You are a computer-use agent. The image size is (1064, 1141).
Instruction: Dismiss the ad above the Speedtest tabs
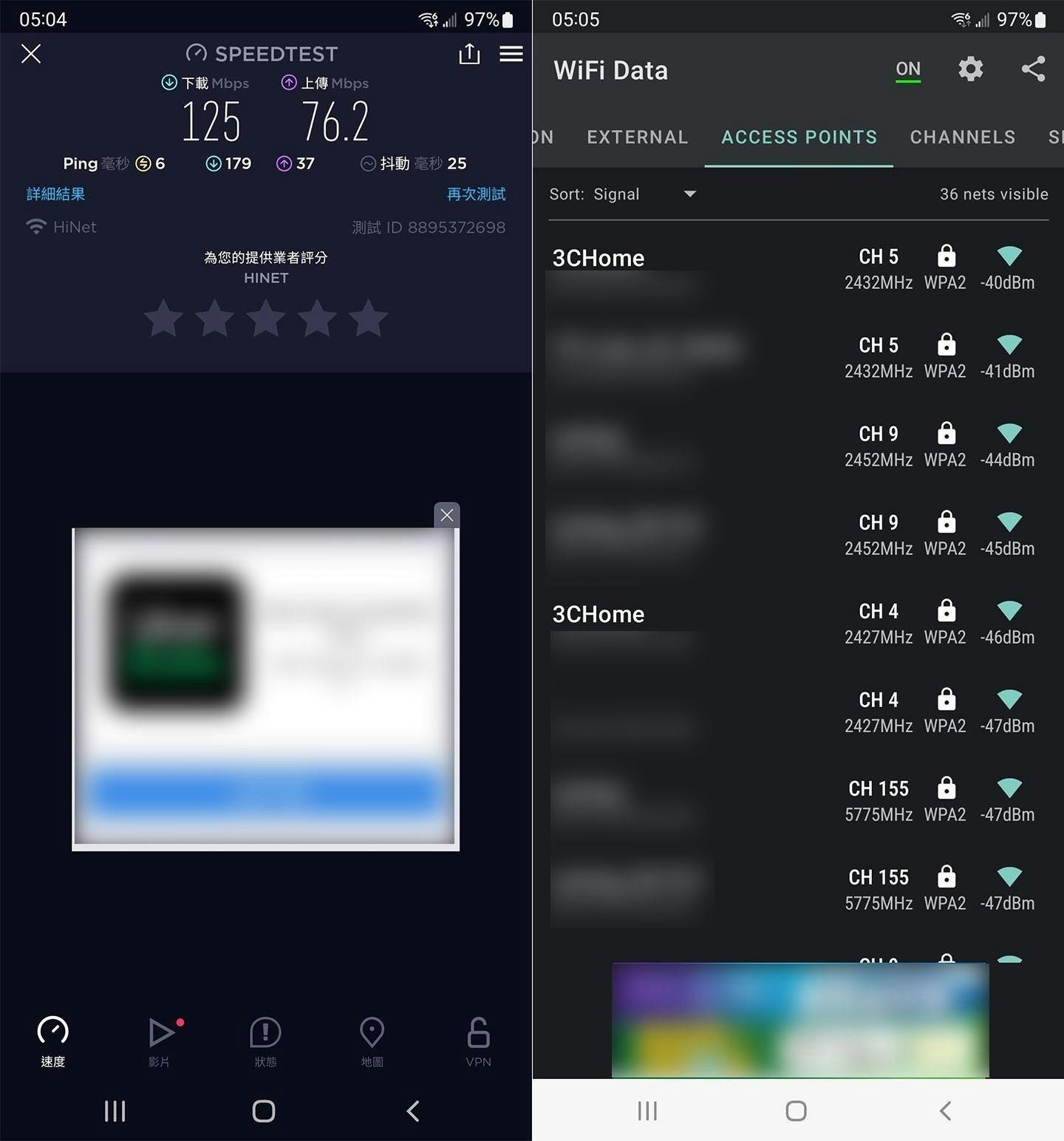pos(446,515)
